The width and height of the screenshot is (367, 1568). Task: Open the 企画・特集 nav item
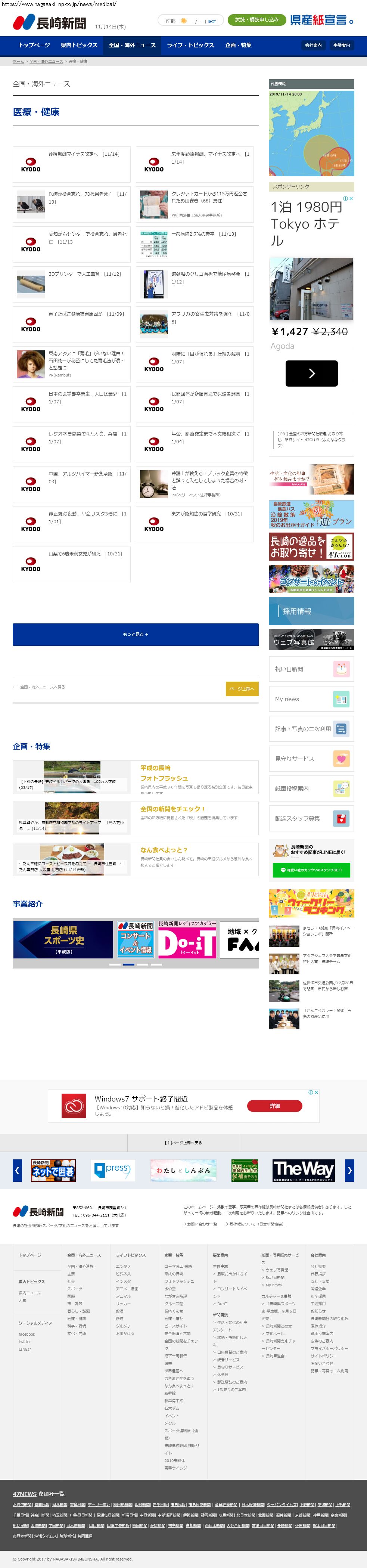pos(238,45)
